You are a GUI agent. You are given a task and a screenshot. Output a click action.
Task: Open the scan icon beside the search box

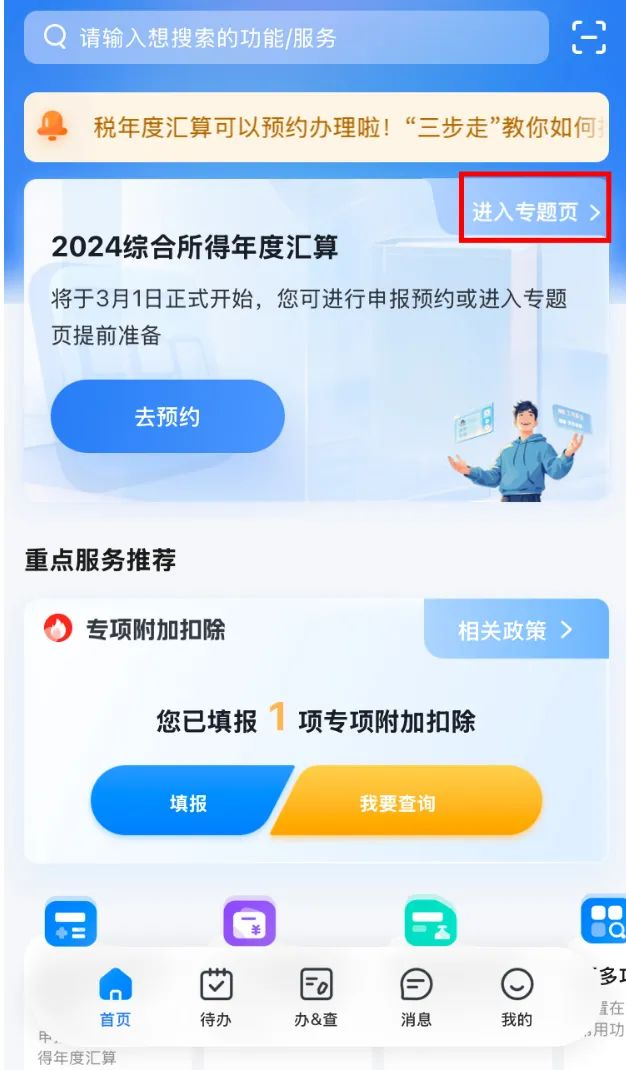(x=588, y=38)
